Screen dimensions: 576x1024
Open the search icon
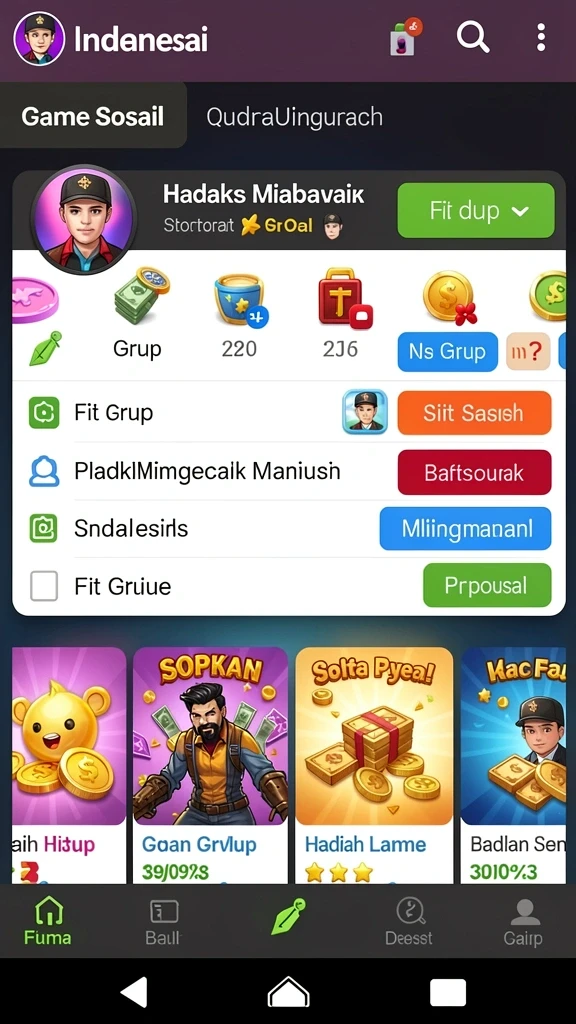point(473,37)
